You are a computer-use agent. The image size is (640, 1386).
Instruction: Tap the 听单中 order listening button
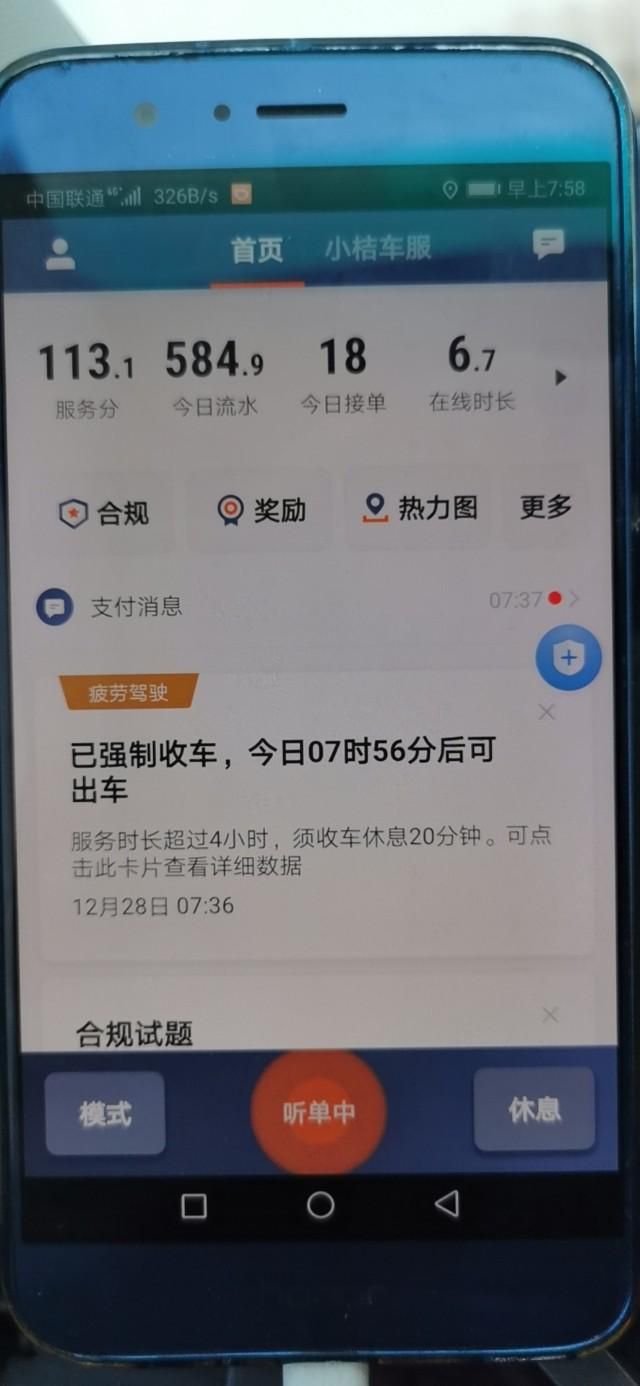(x=318, y=1112)
